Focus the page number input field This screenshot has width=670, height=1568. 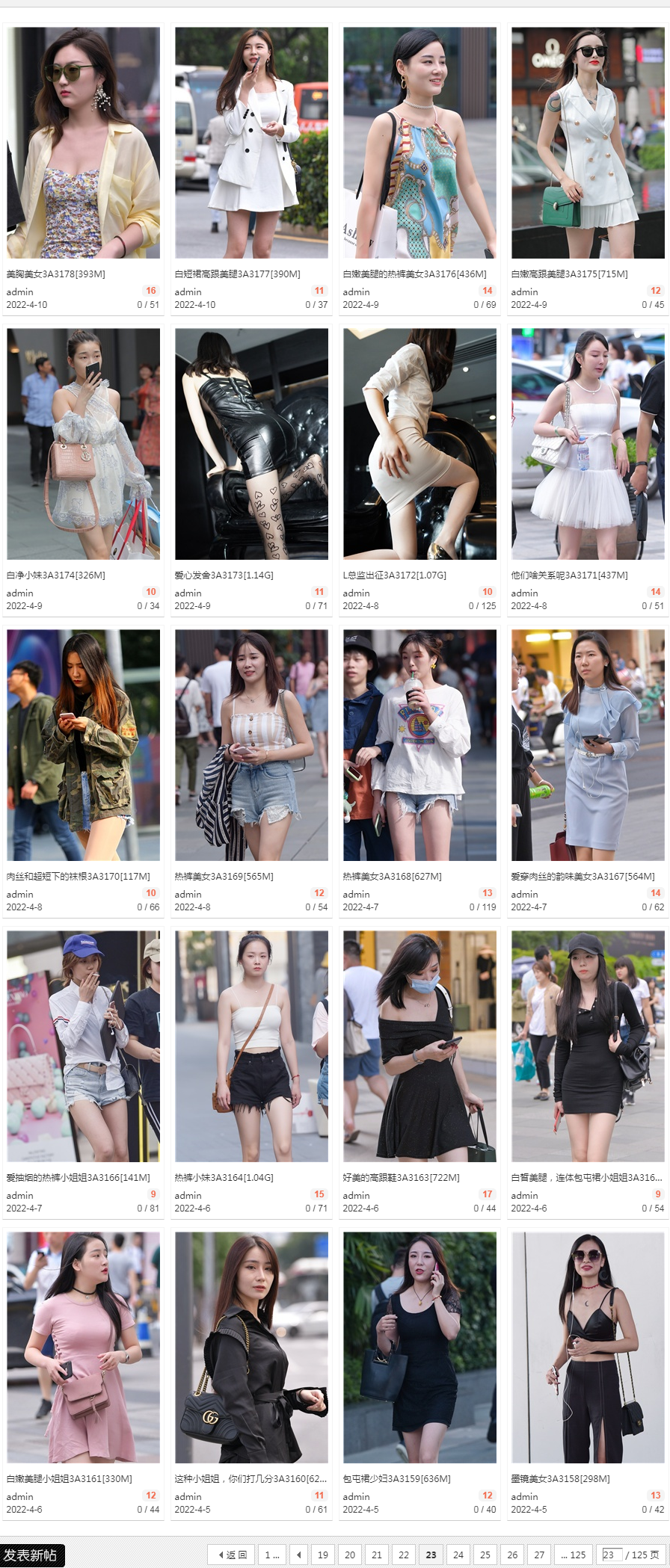pos(612,1555)
